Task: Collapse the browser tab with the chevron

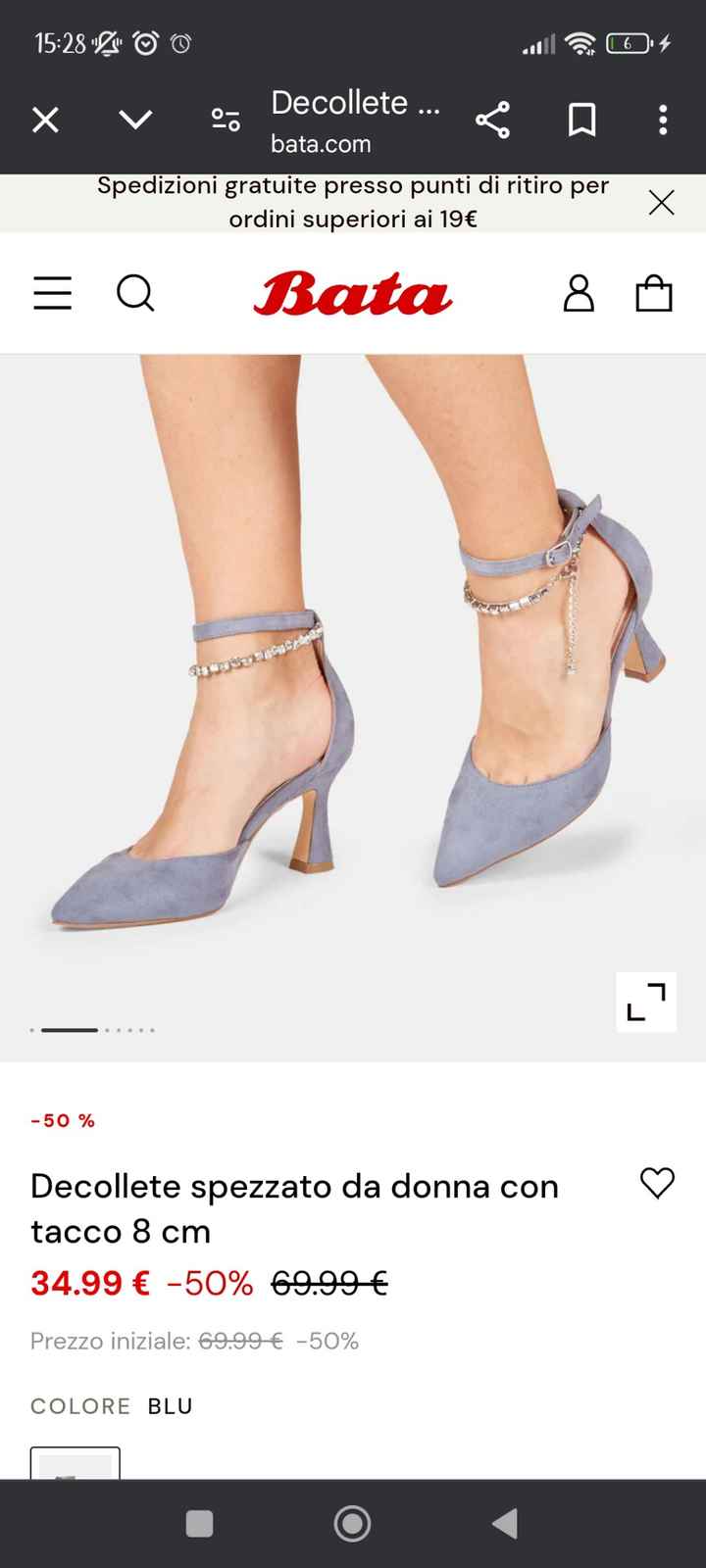Action: (134, 120)
